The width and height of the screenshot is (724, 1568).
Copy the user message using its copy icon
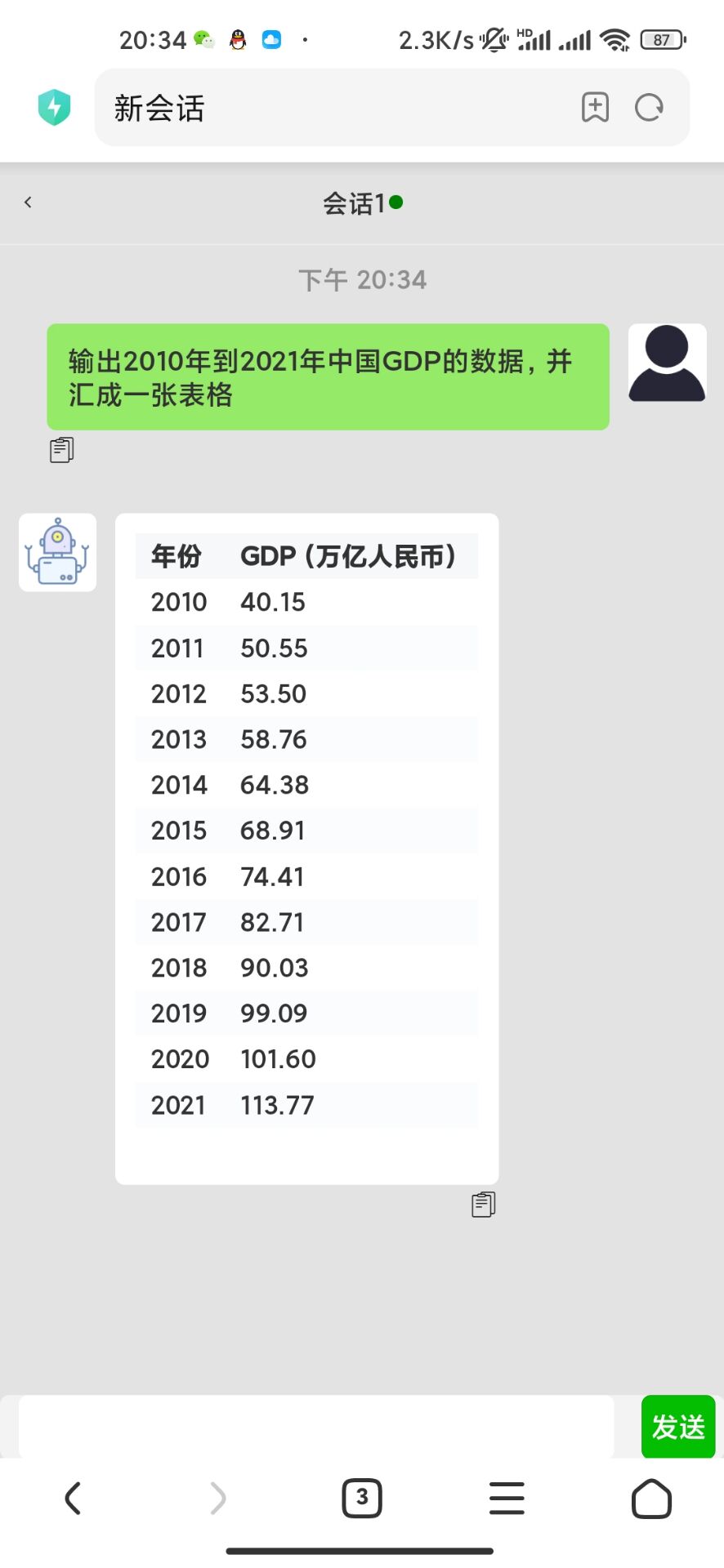(x=61, y=449)
